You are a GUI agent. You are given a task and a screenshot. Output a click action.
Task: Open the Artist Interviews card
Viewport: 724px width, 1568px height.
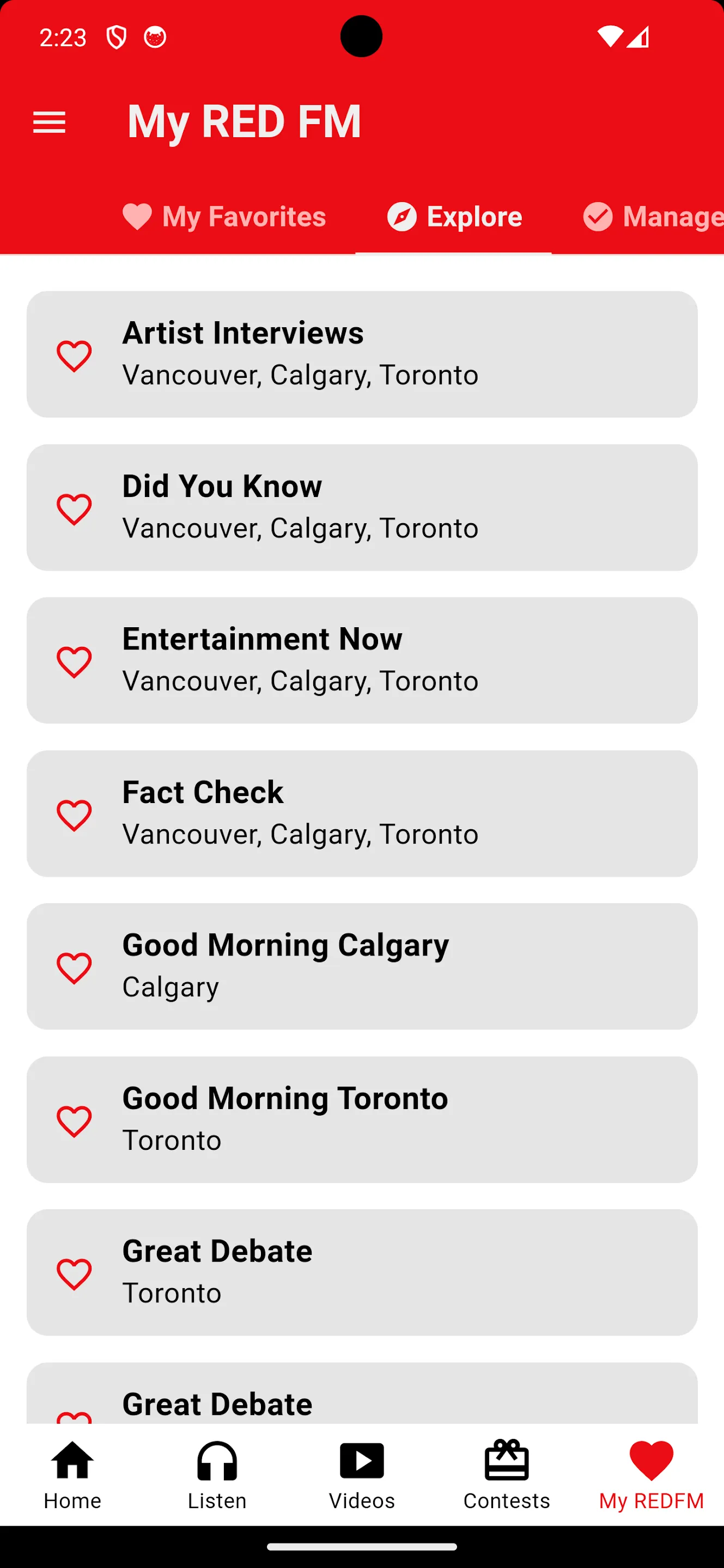362,354
